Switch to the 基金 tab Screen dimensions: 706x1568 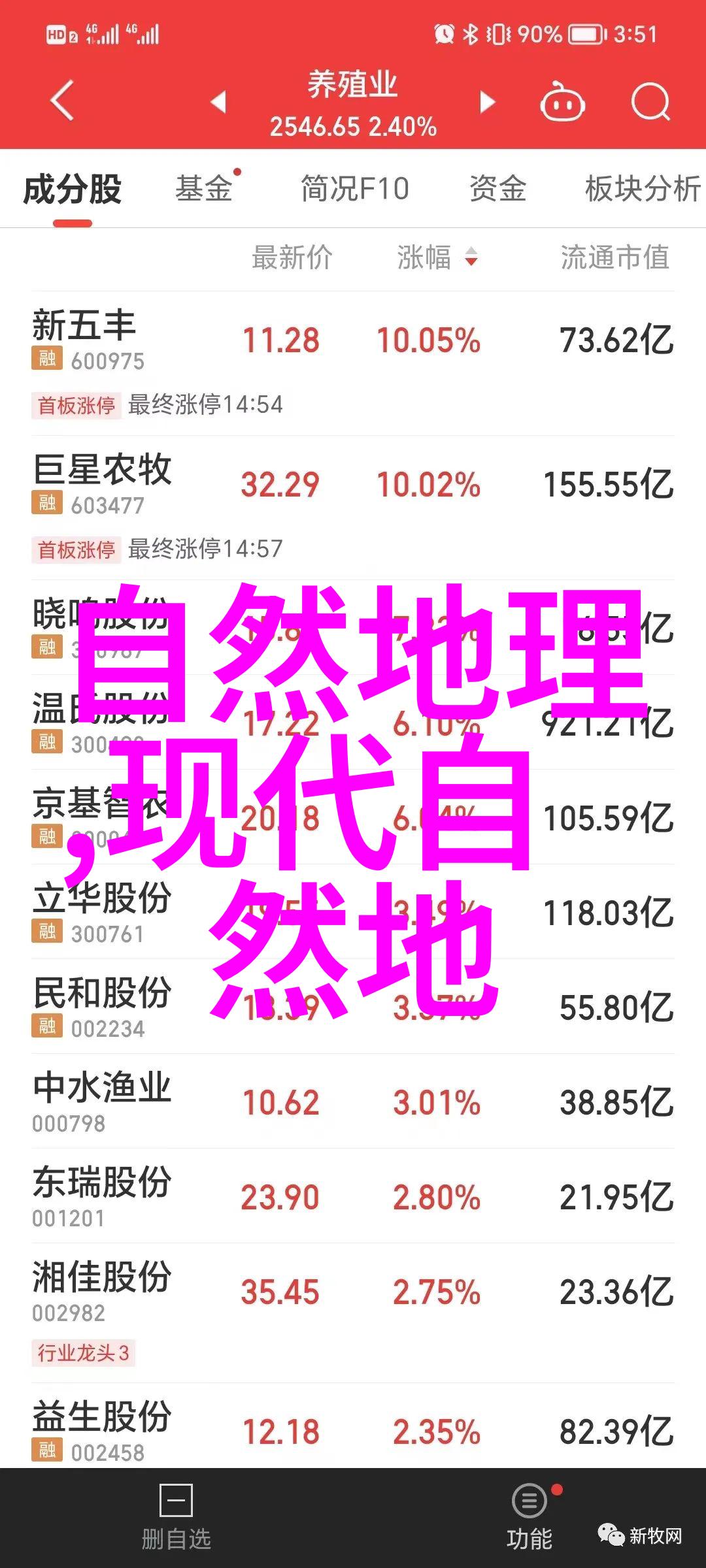pos(204,189)
